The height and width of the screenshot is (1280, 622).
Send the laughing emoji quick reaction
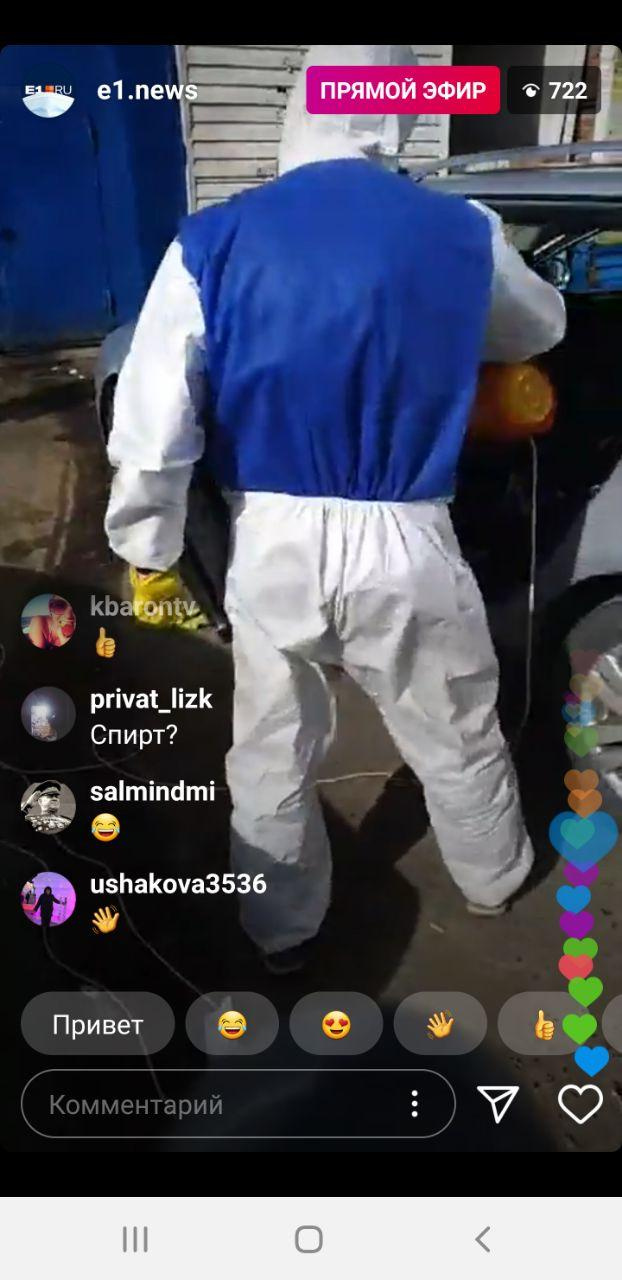tap(232, 1024)
